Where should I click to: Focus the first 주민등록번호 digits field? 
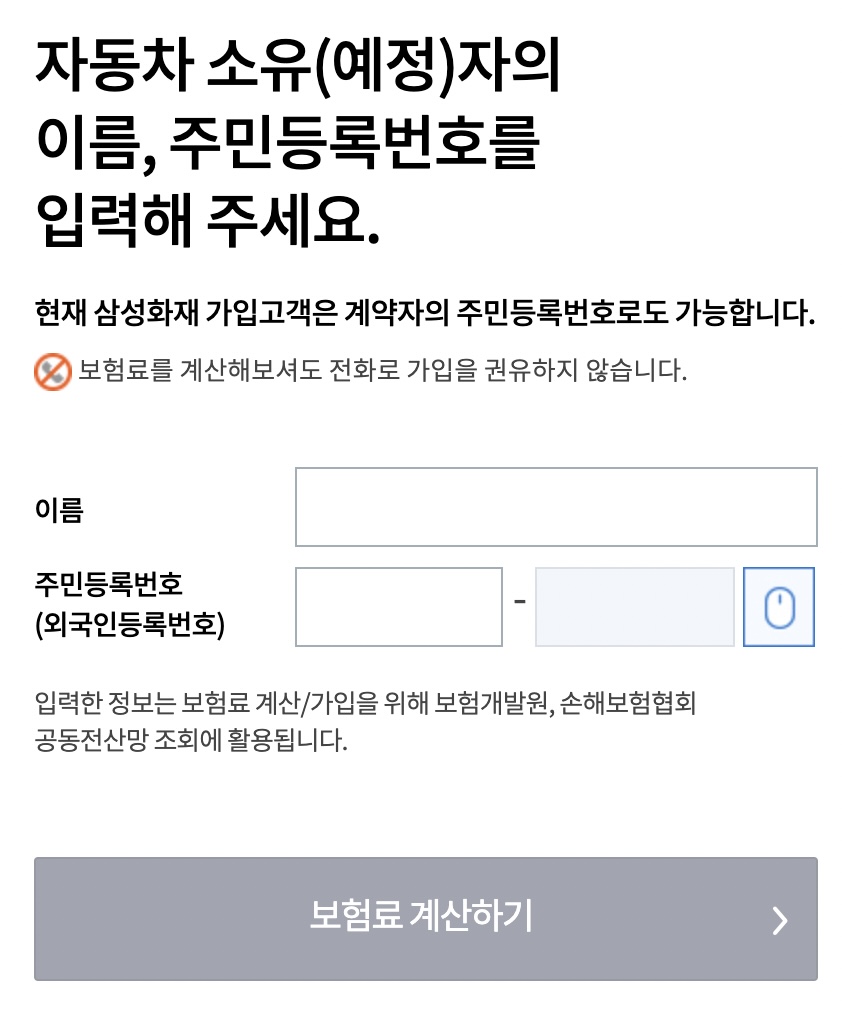399,607
